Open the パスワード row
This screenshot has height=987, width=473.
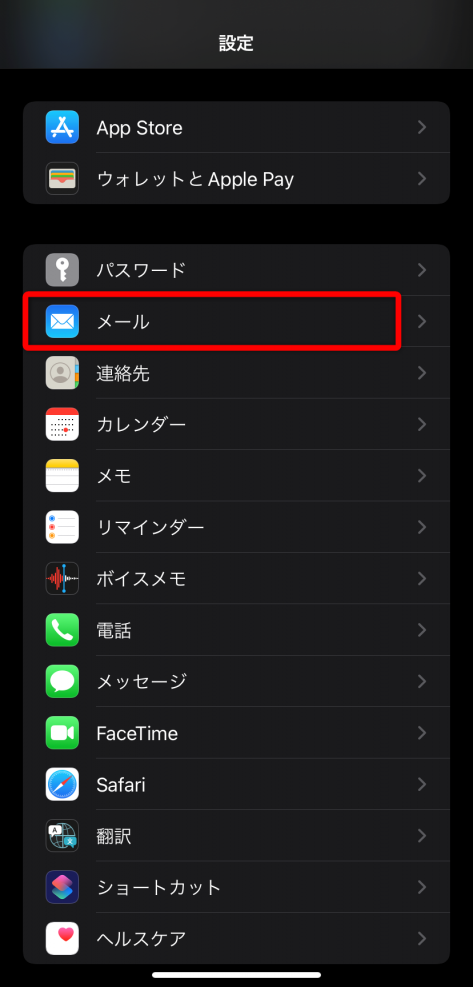click(236, 270)
